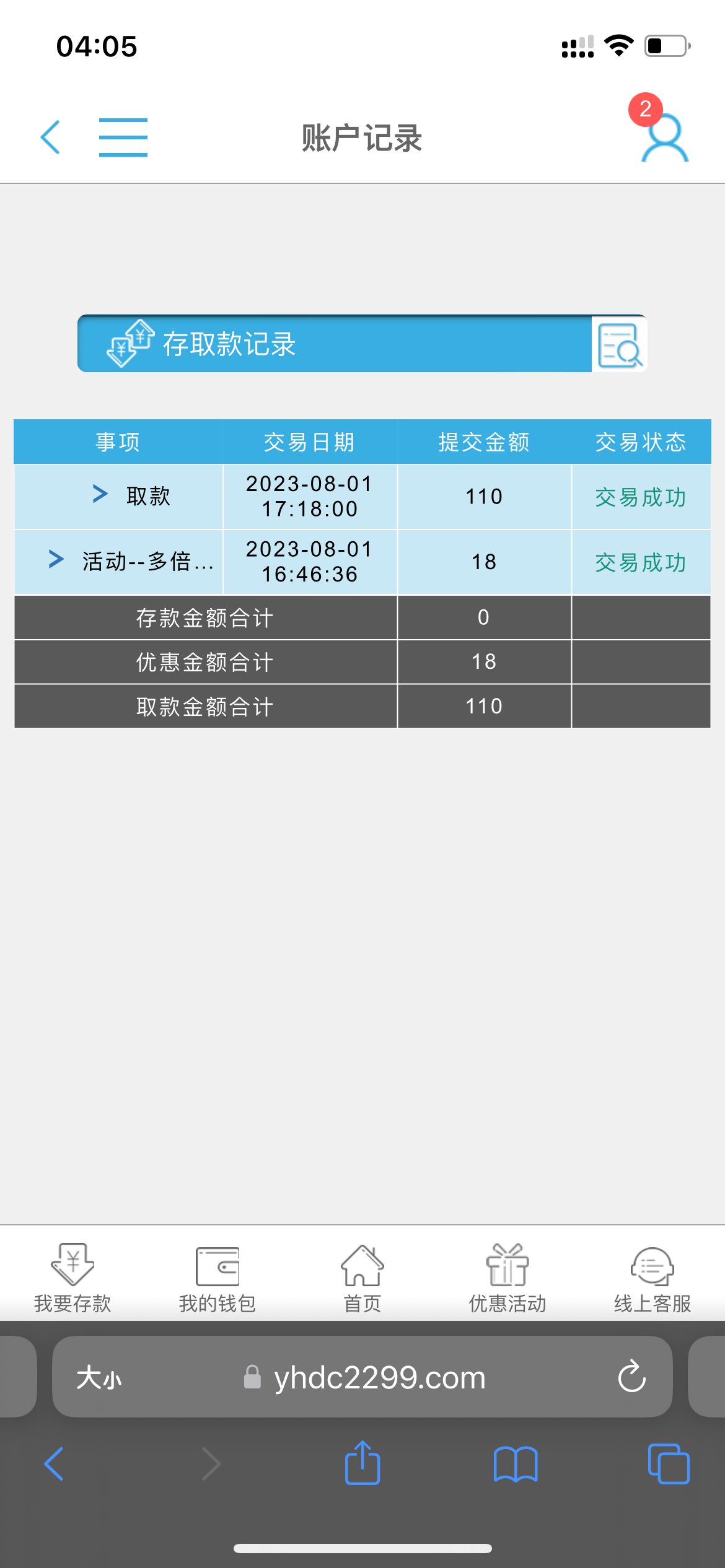725x1568 pixels.
Task: Share this page from Safari toolbar
Action: 362,1463
